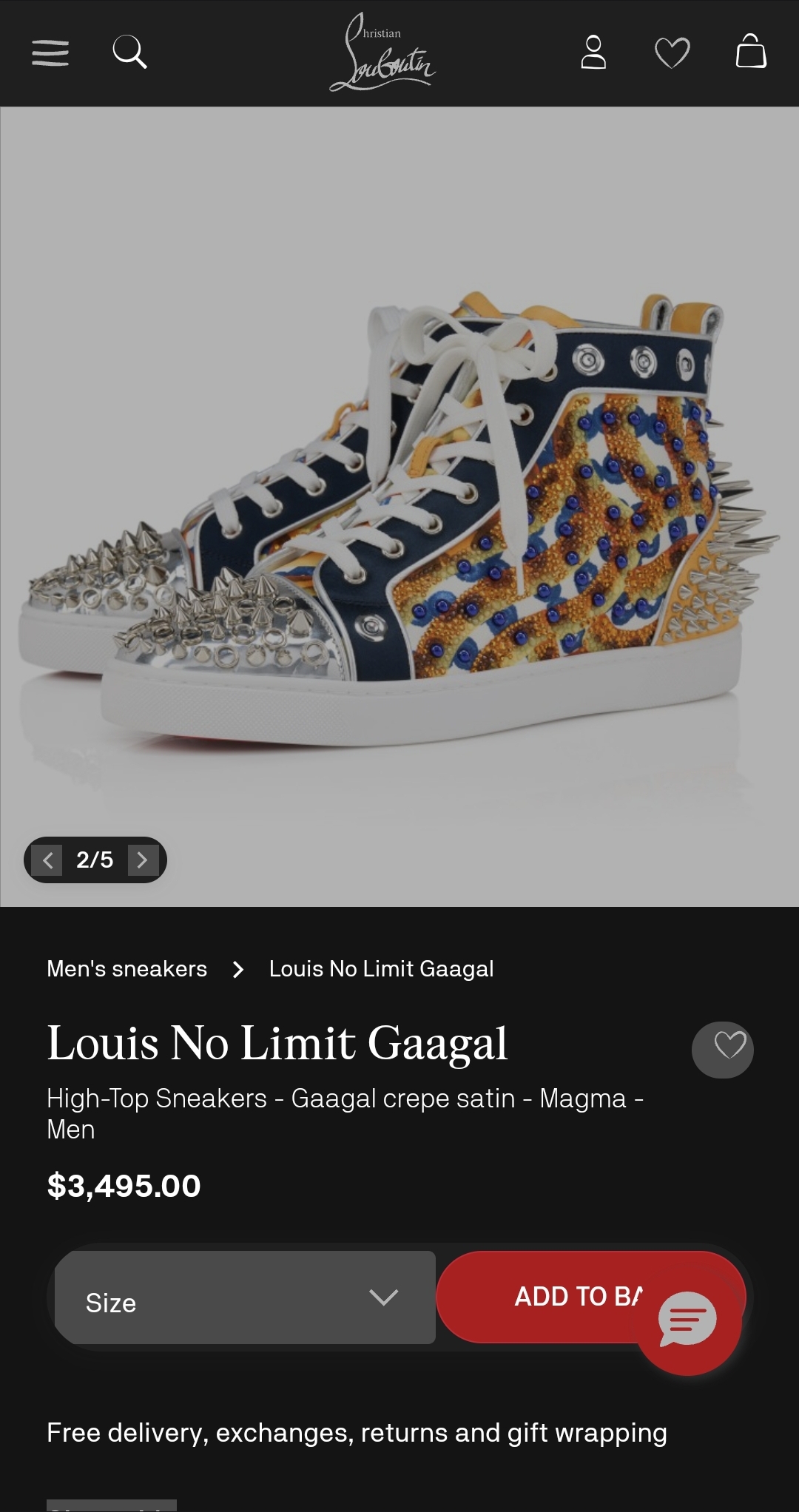Open the search magnifier
Viewport: 799px width, 1512px height.
click(129, 53)
